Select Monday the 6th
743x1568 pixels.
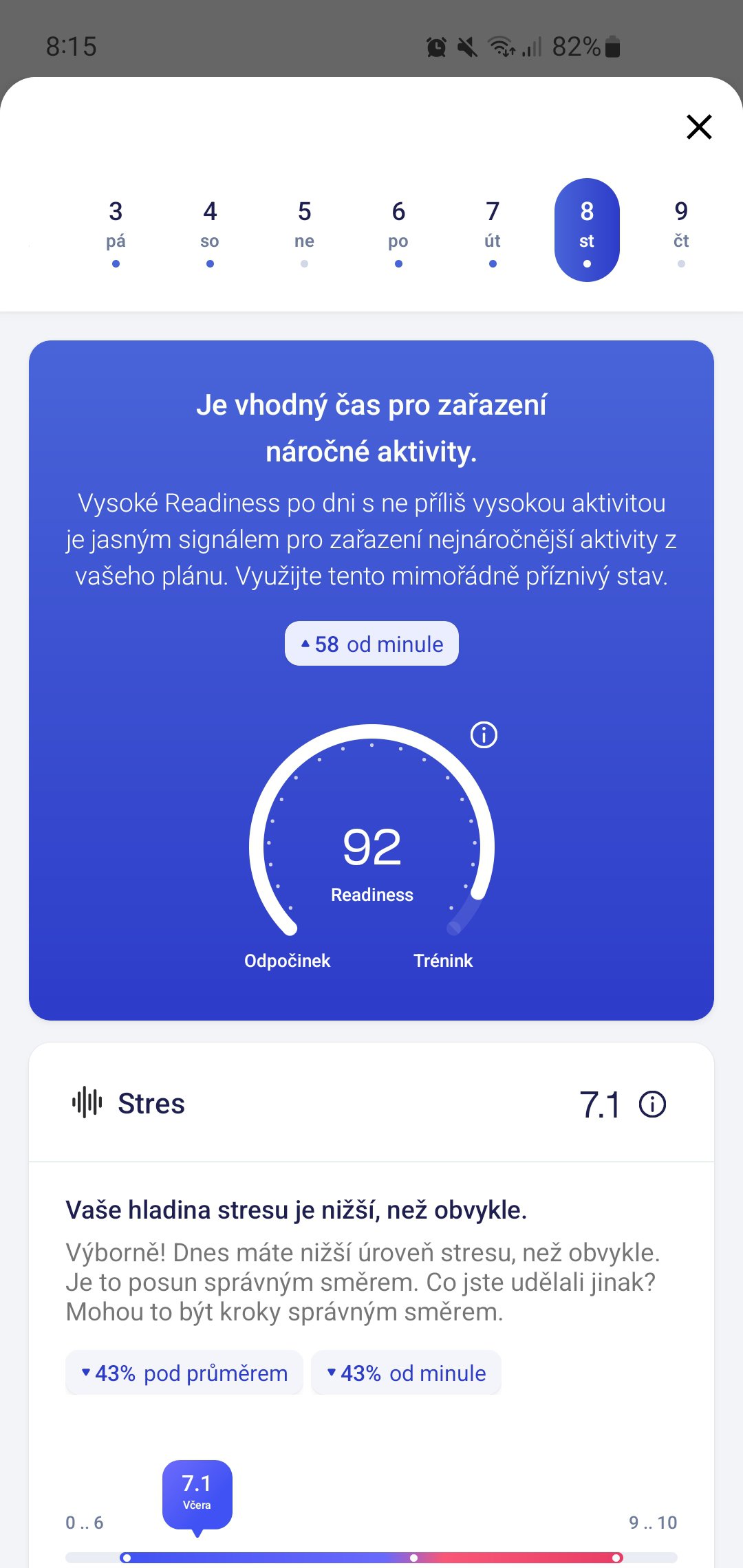pos(398,230)
